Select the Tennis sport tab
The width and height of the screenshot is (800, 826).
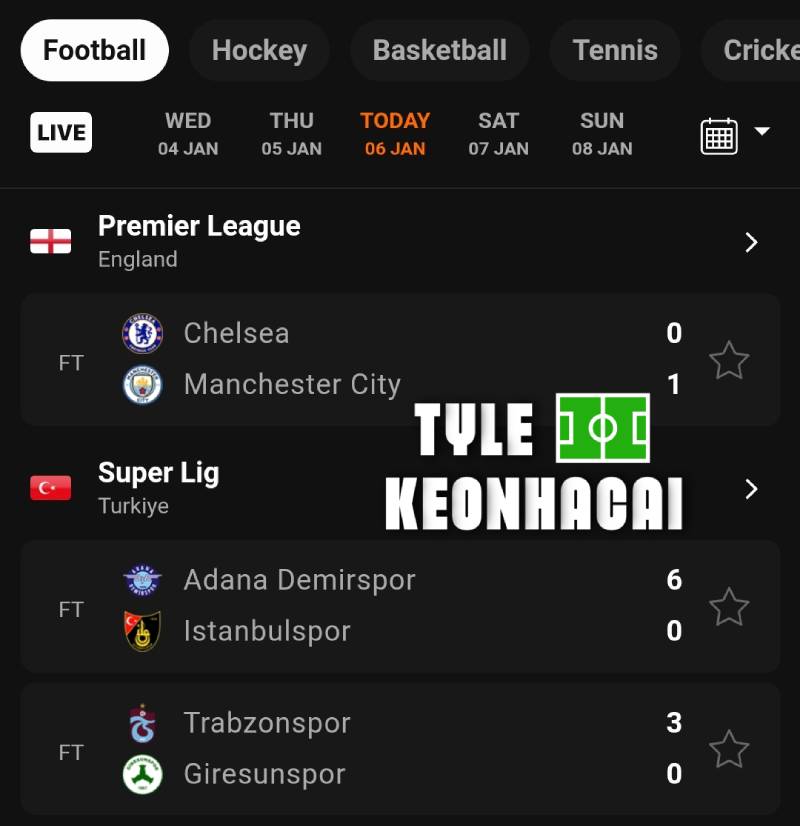click(614, 49)
